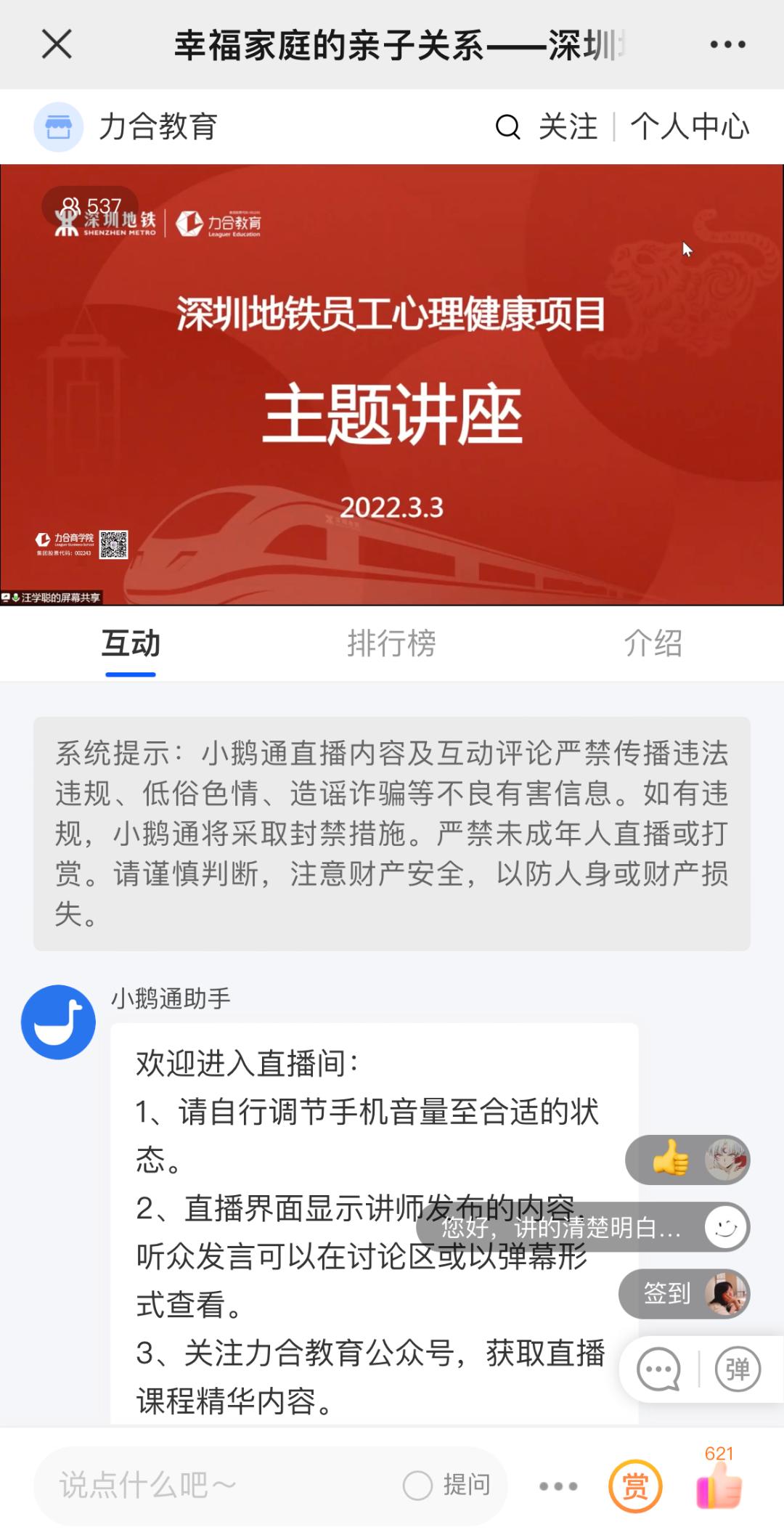784x1535 pixels.
Task: Follow 力合教育 via 关注
Action: (x=568, y=127)
